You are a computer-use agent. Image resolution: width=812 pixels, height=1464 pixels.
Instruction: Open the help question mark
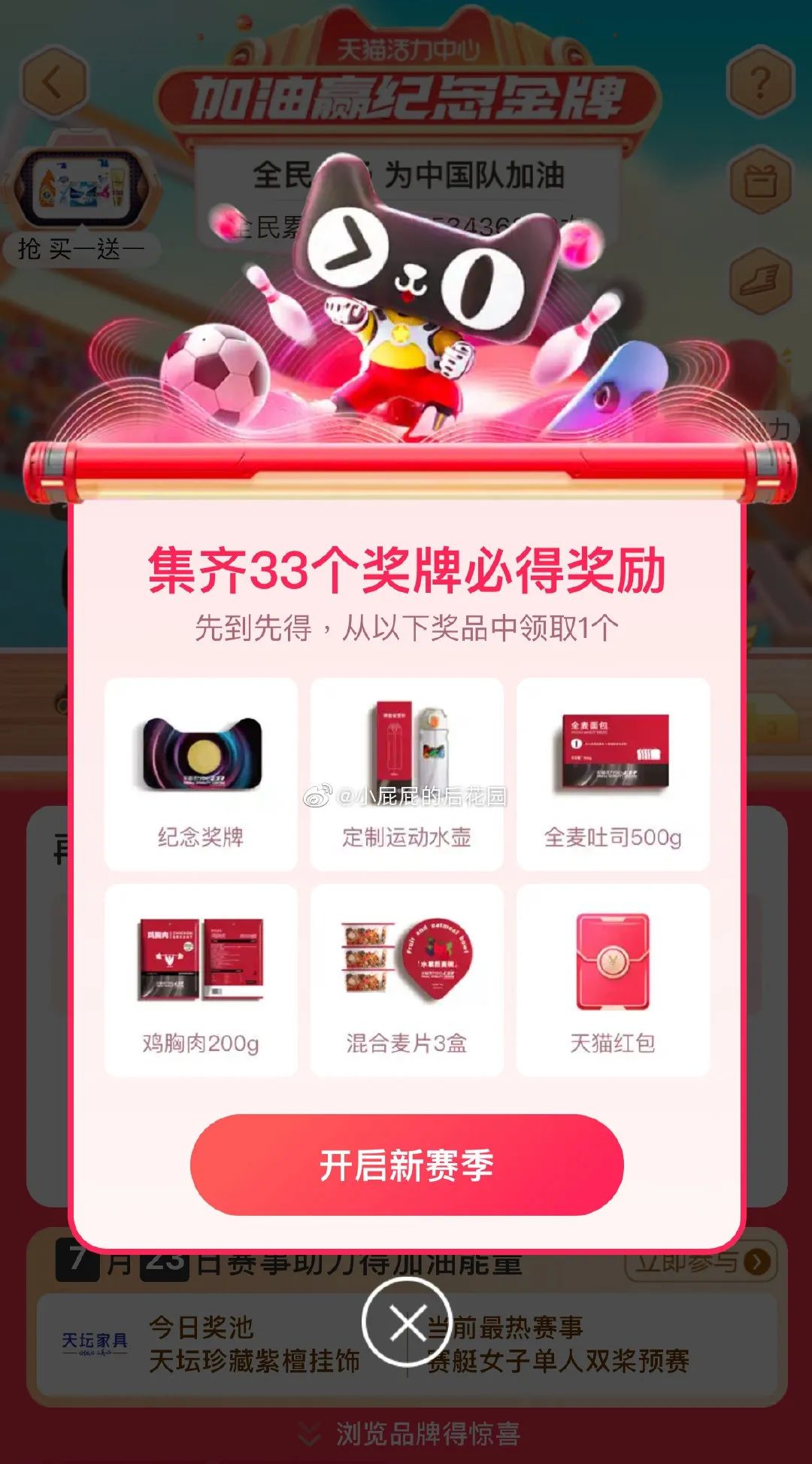coord(760,82)
